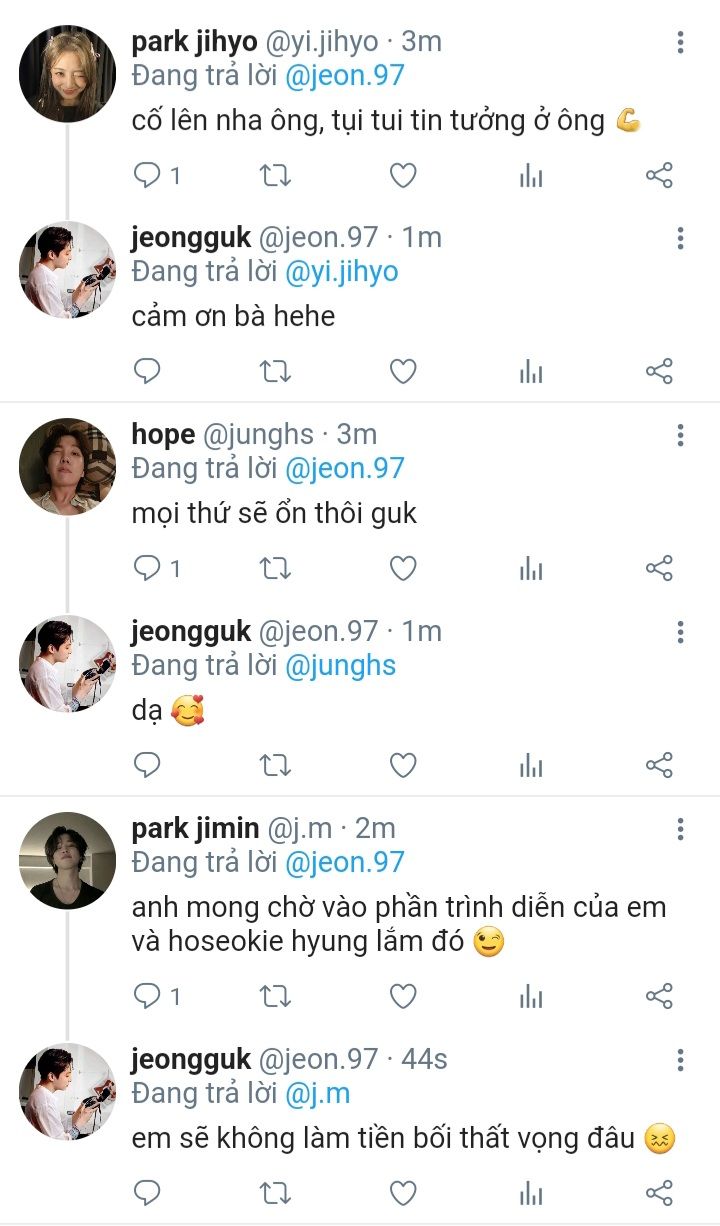Like jeongguk's "em sẽ không làm tiền bối" tweet
Screen dimensions: 720x1226
point(402,1193)
